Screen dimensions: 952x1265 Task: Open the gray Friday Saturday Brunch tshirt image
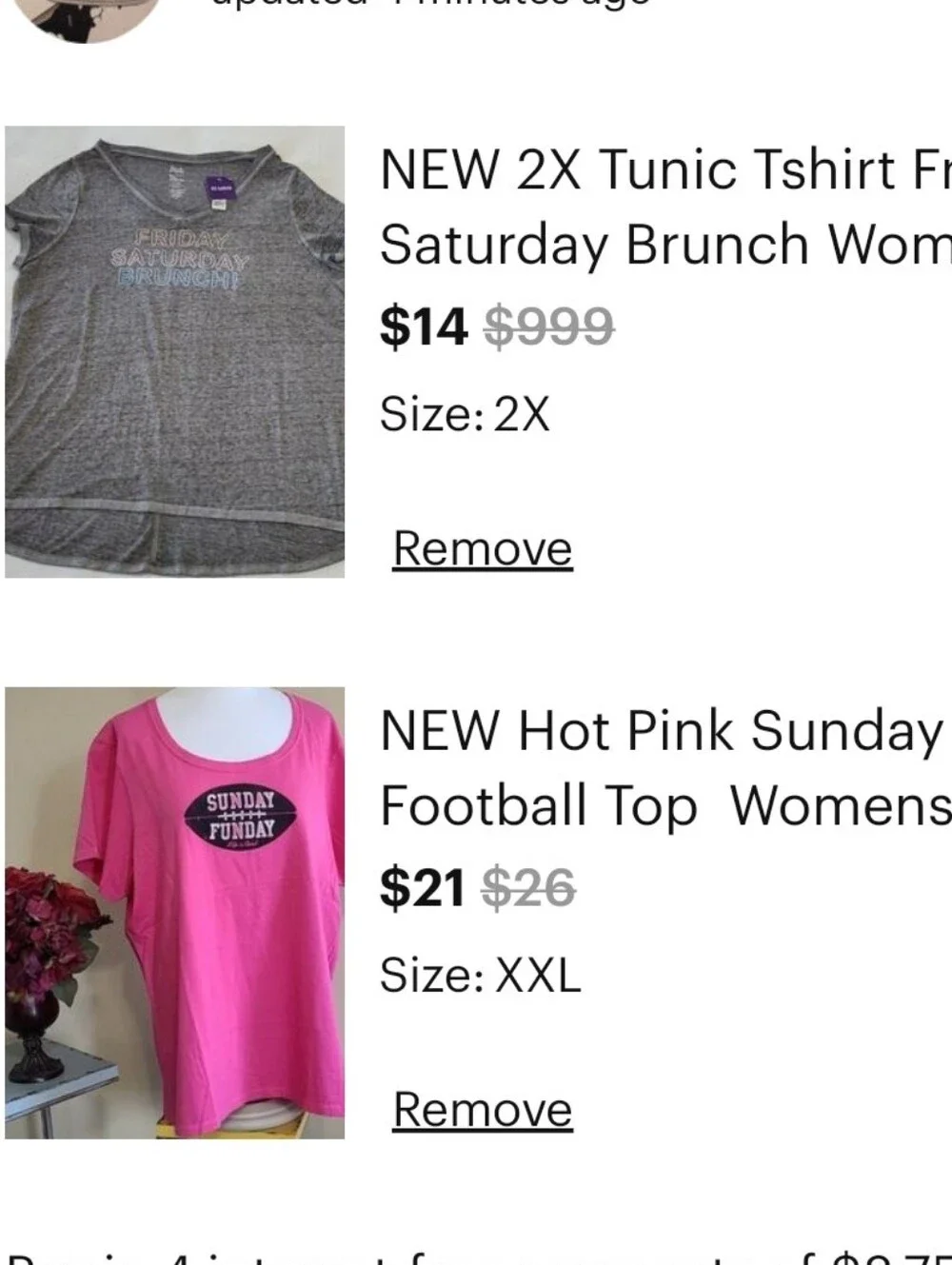[x=174, y=351]
